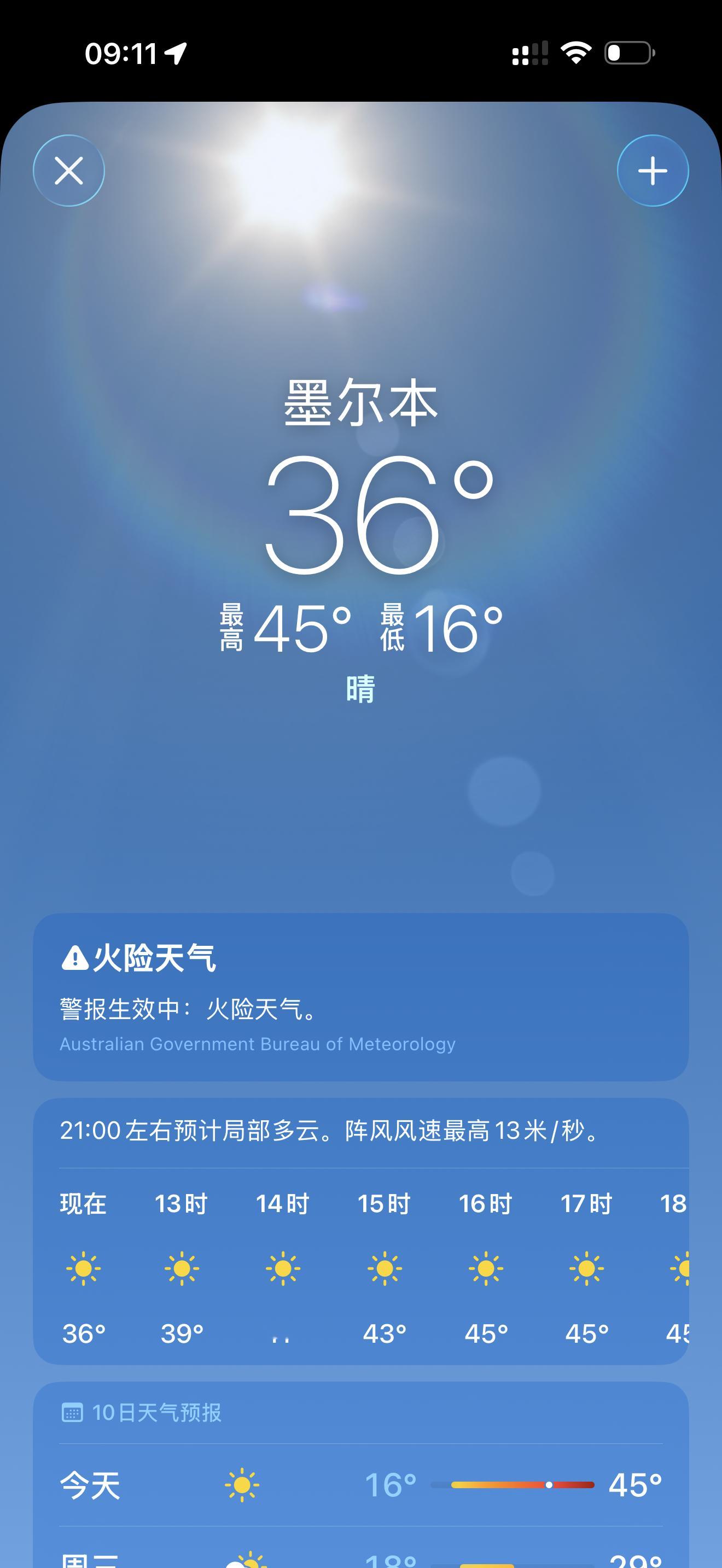722x1568 pixels.
Task: Select the 周三 forecast row
Action: 361,1558
